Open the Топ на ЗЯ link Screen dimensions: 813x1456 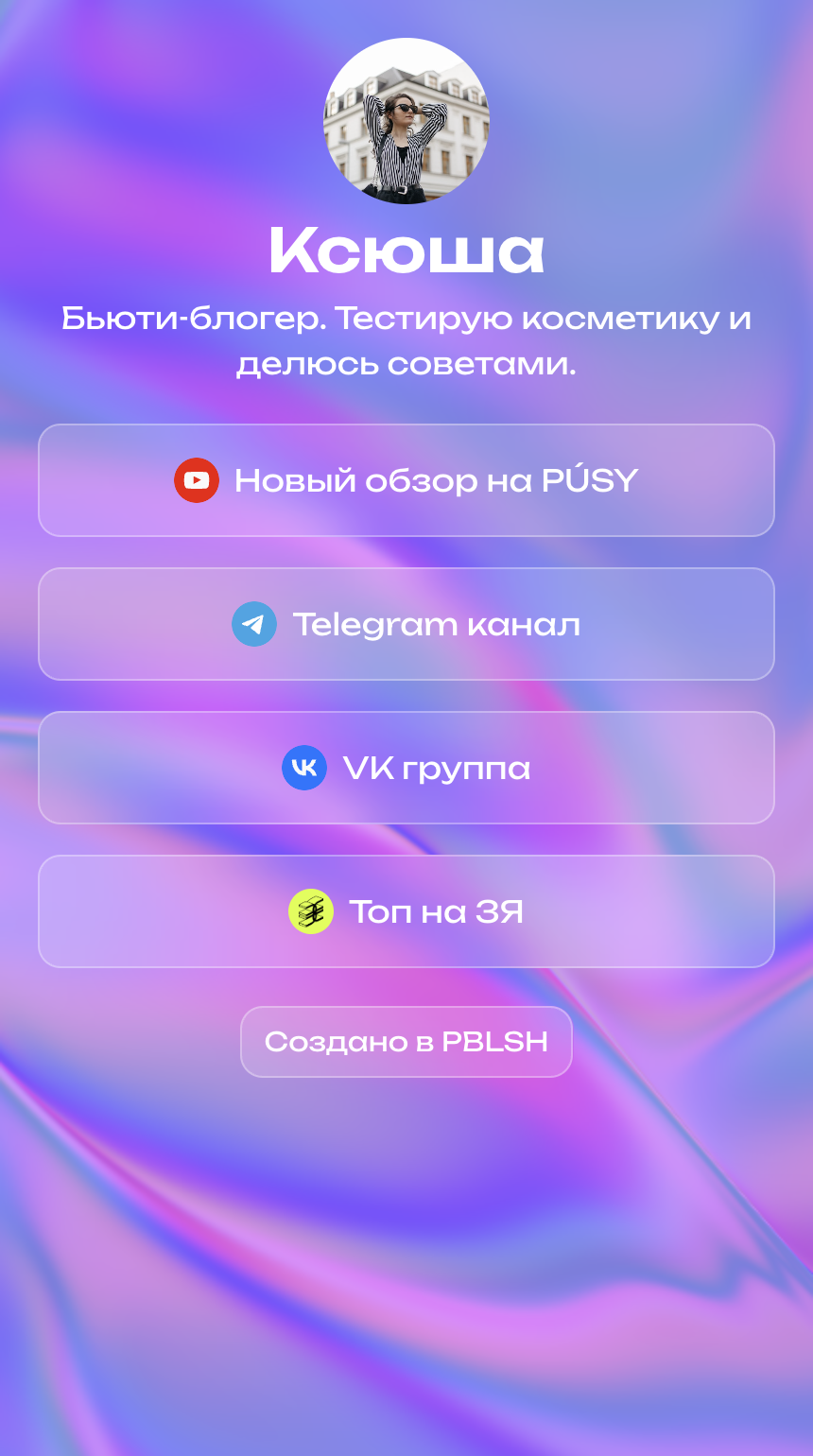[x=406, y=911]
